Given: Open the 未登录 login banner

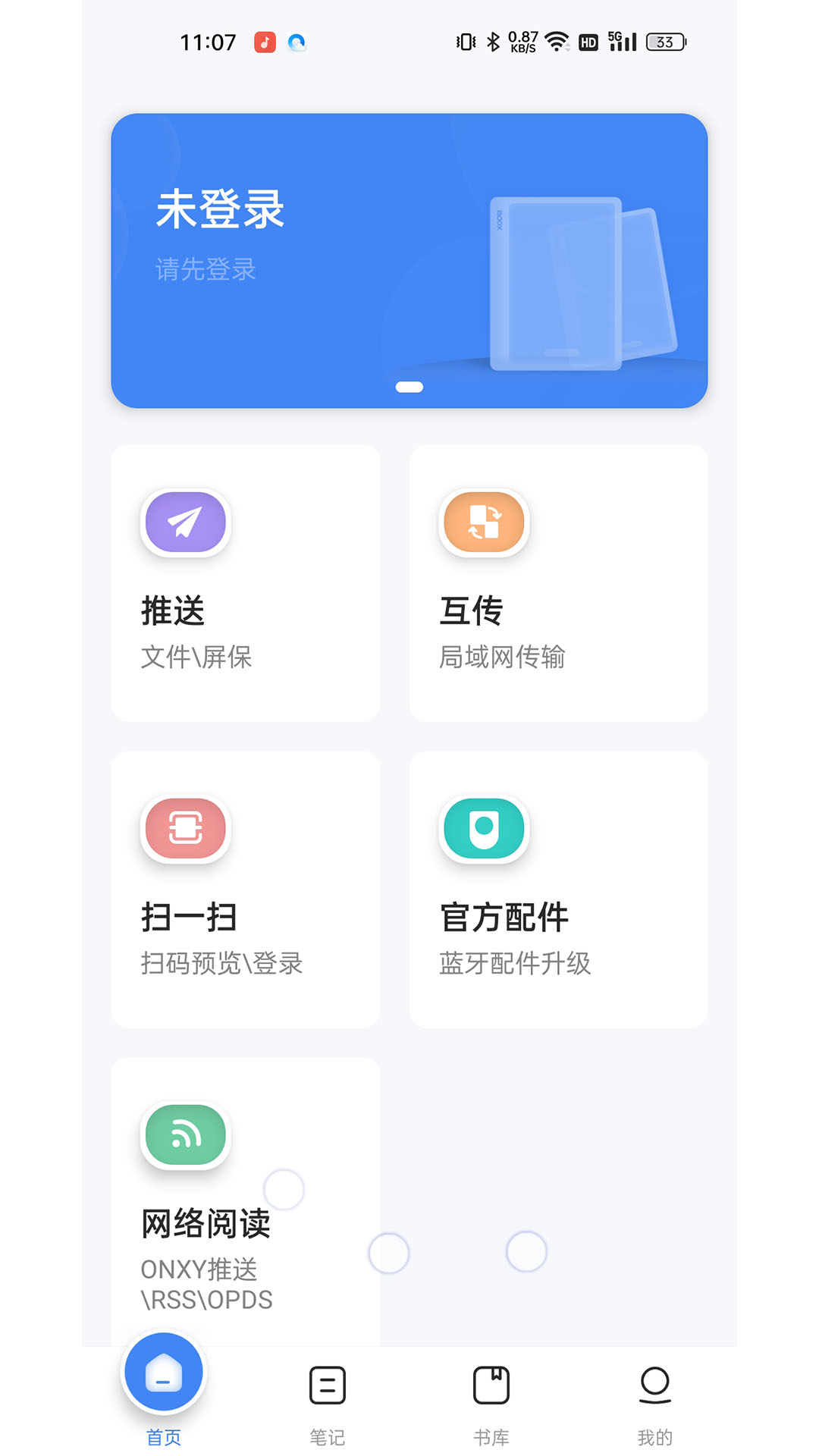Looking at the screenshot, I should [409, 260].
